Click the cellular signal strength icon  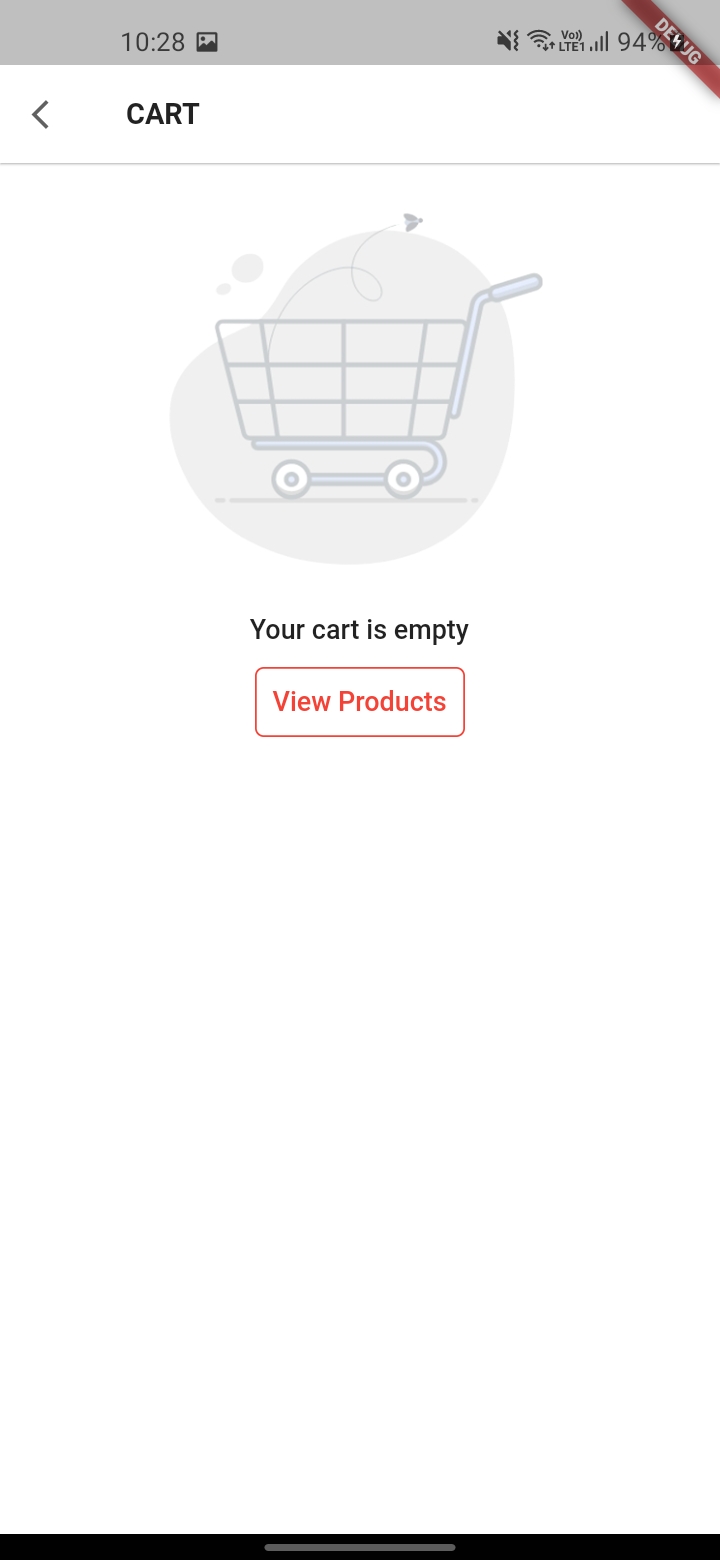click(x=598, y=41)
